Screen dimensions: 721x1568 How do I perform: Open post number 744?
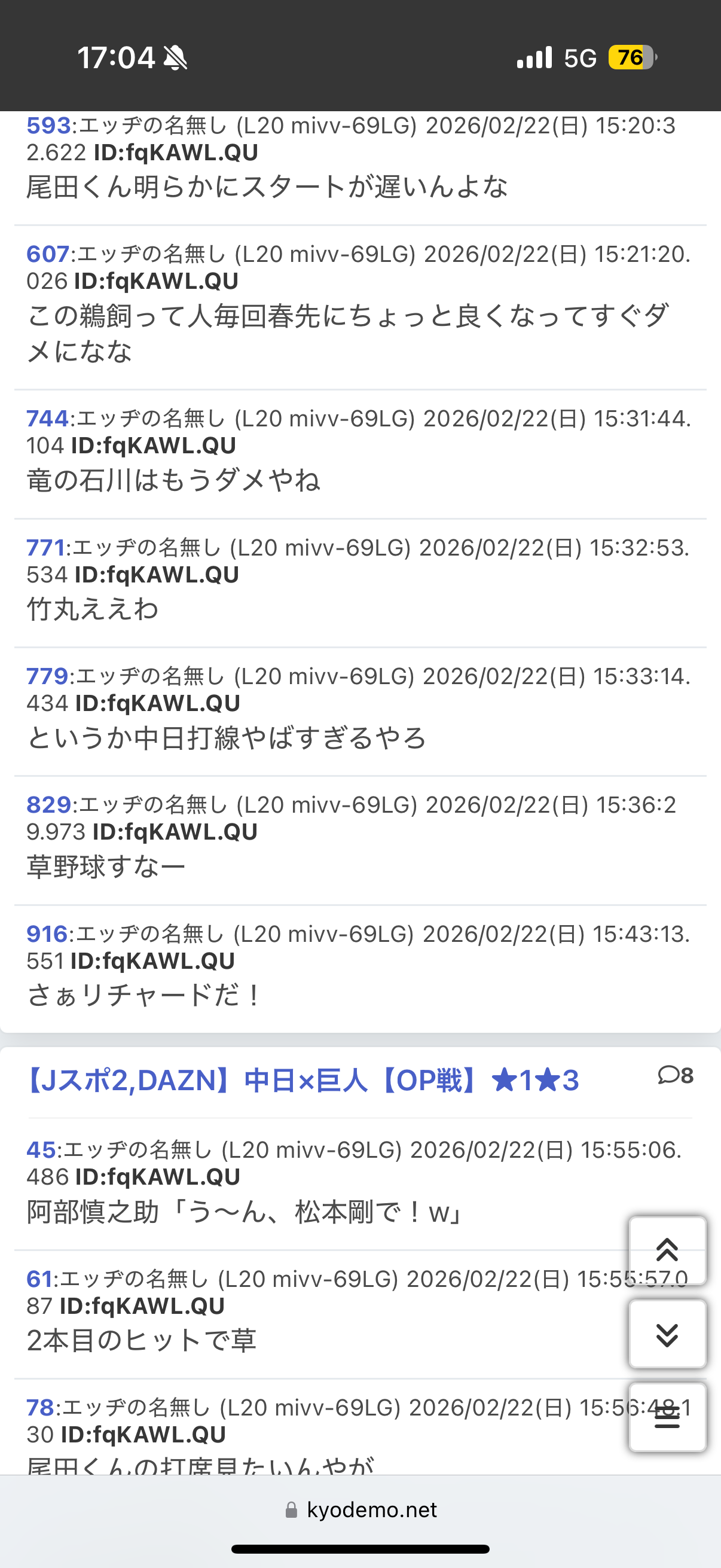(x=47, y=419)
